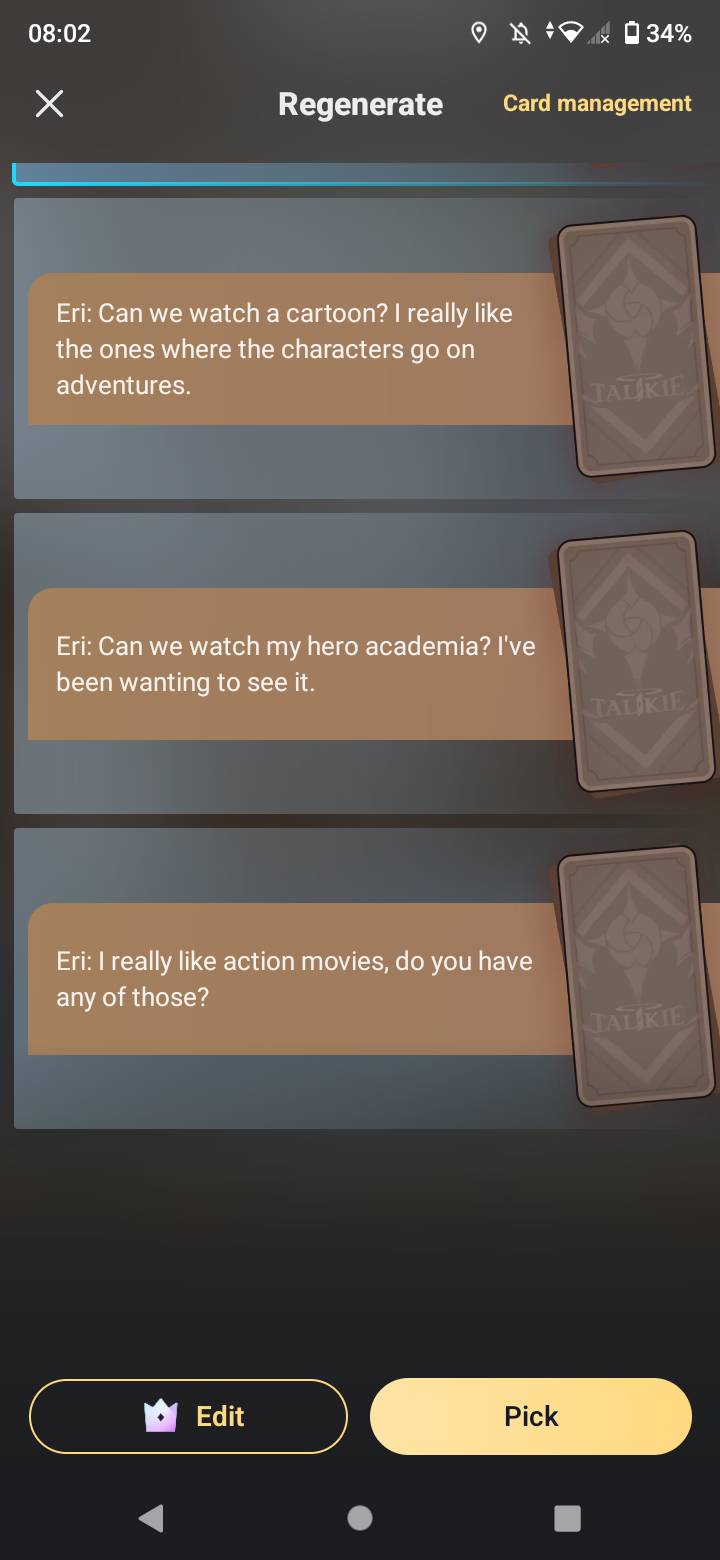Go to the home screen
This screenshot has height=1560, width=720.
tap(360, 1518)
